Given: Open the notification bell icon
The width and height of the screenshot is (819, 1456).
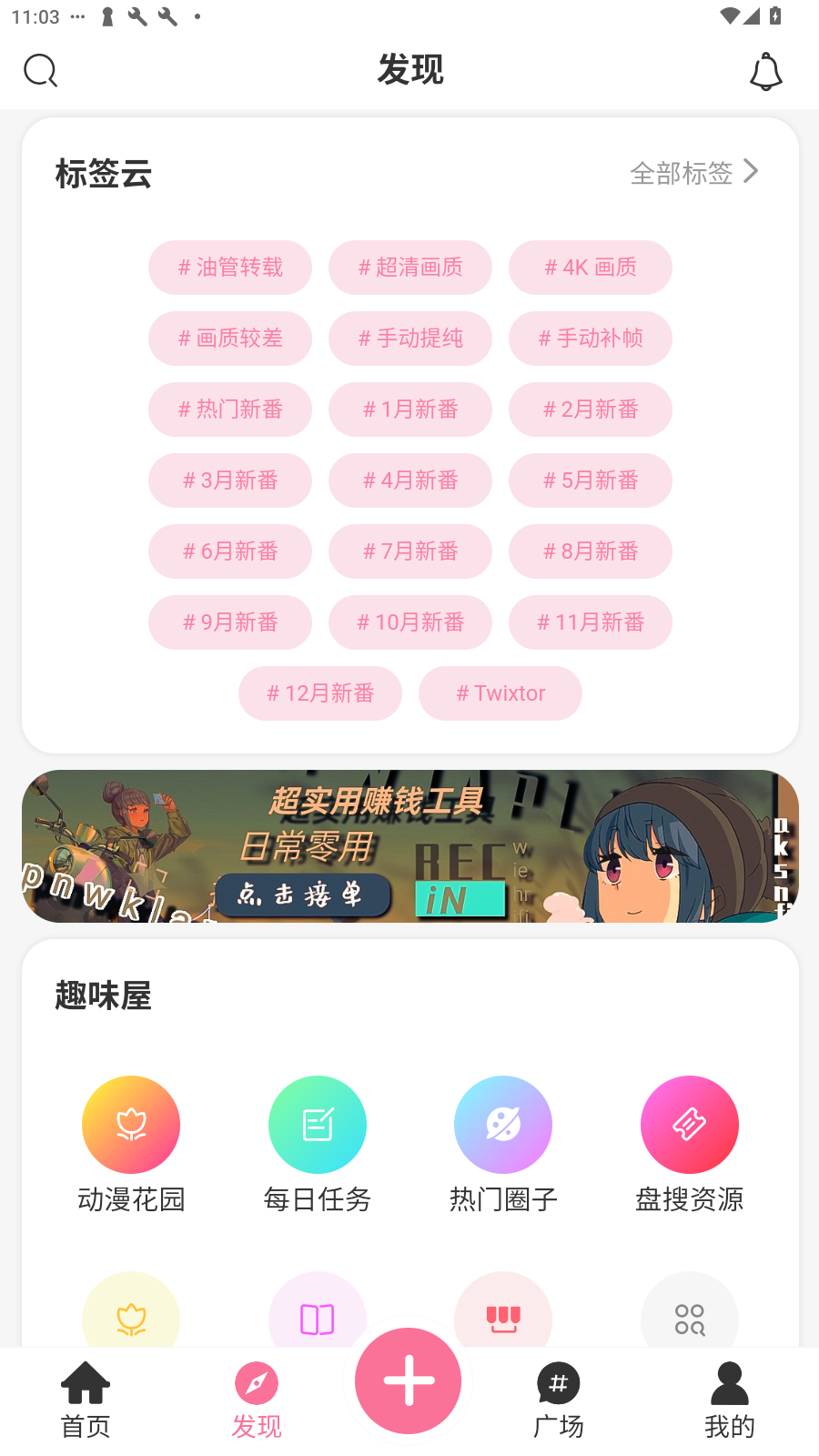Looking at the screenshot, I should (766, 70).
